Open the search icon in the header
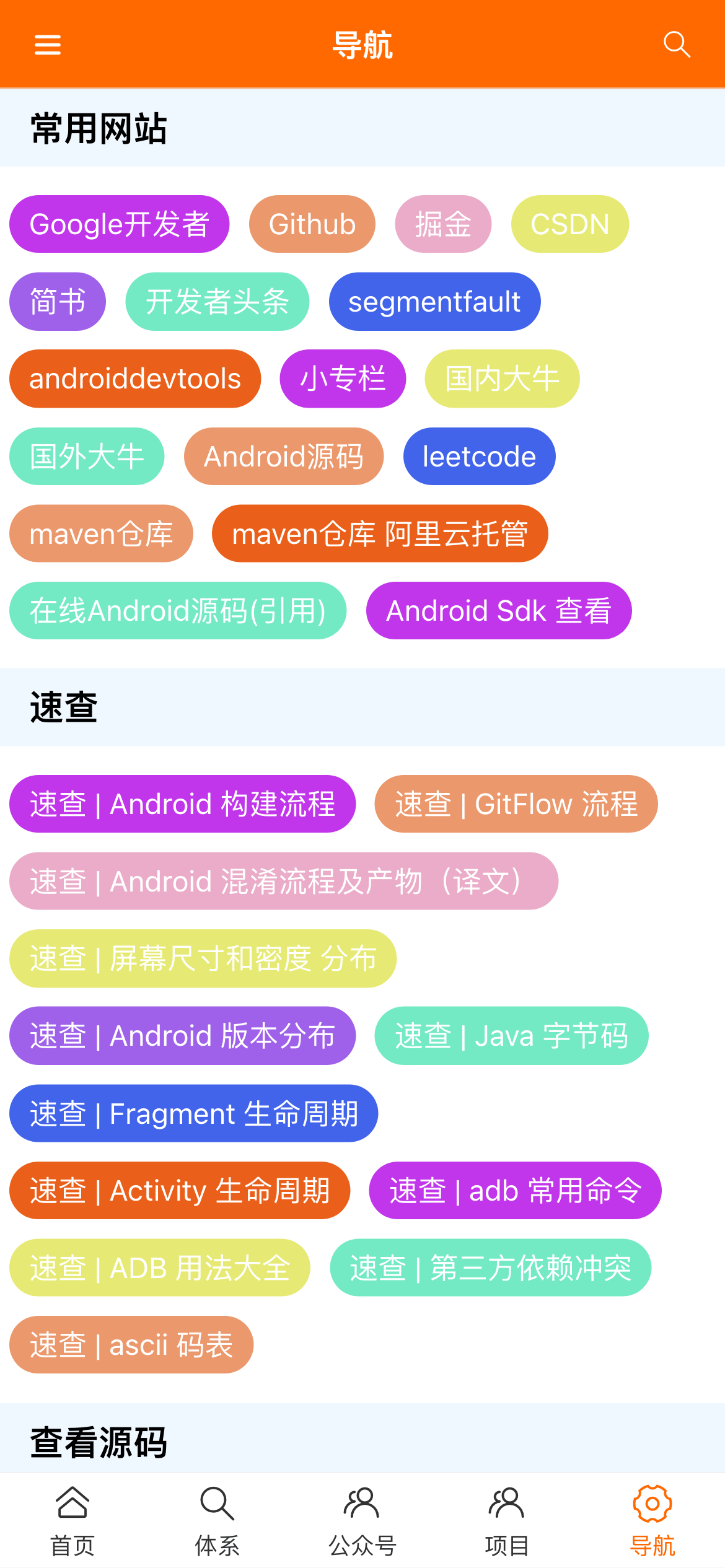This screenshot has width=725, height=1568. (x=677, y=45)
